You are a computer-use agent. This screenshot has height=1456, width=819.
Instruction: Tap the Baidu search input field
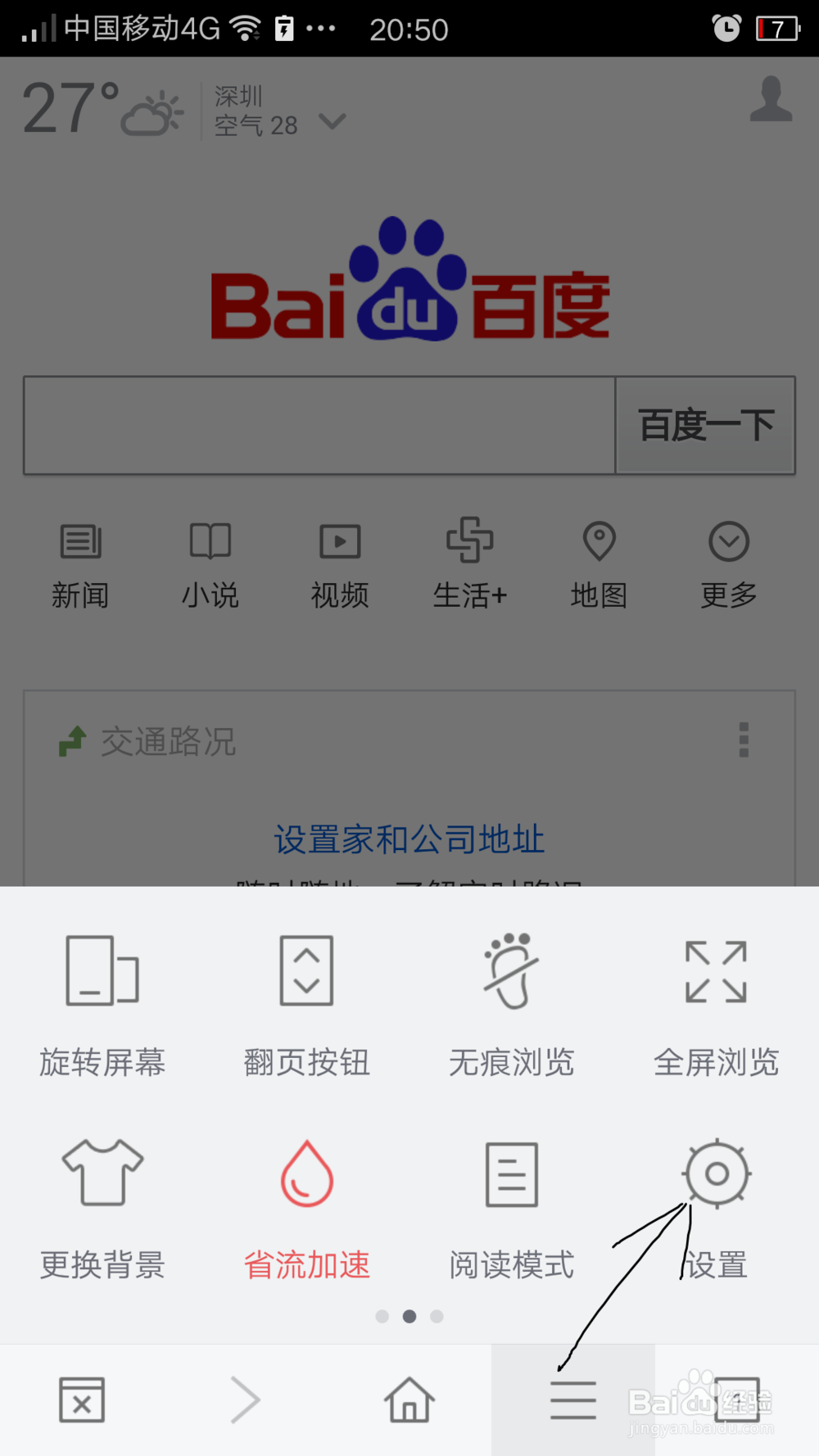point(319,426)
